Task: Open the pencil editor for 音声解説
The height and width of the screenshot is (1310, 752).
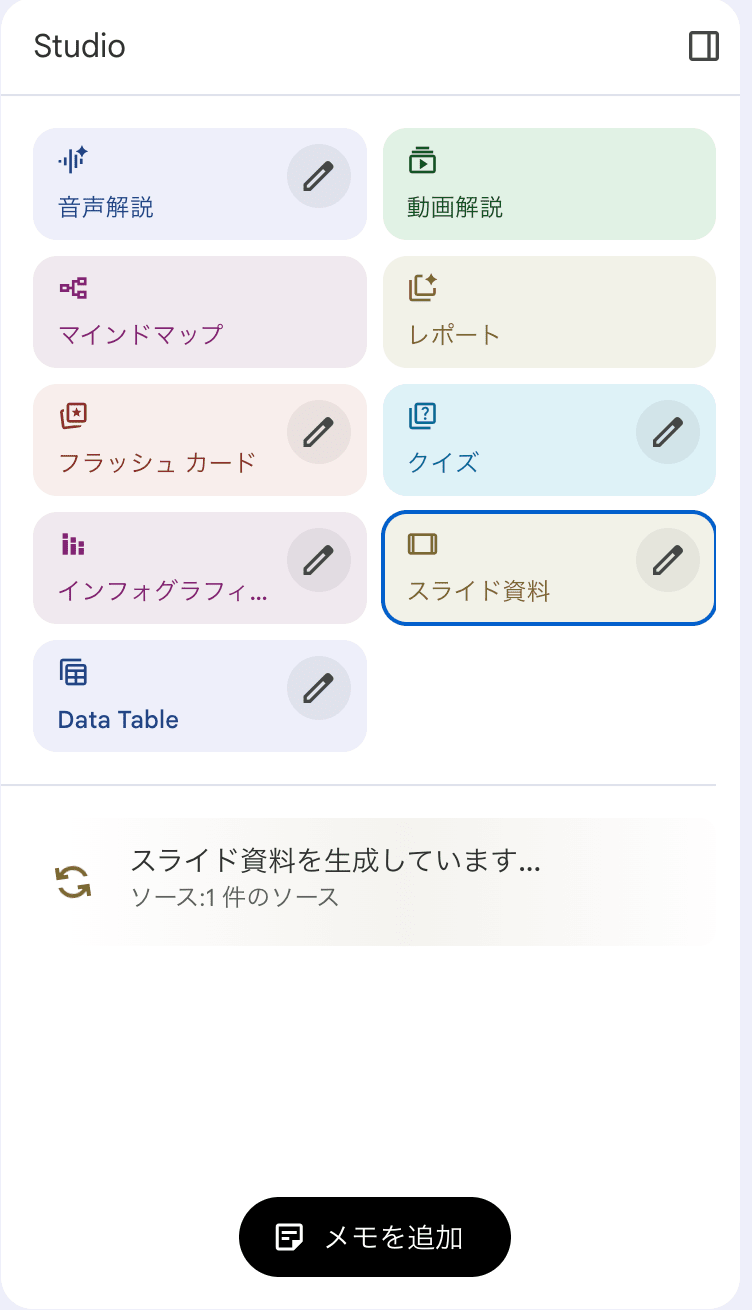Action: (318, 176)
